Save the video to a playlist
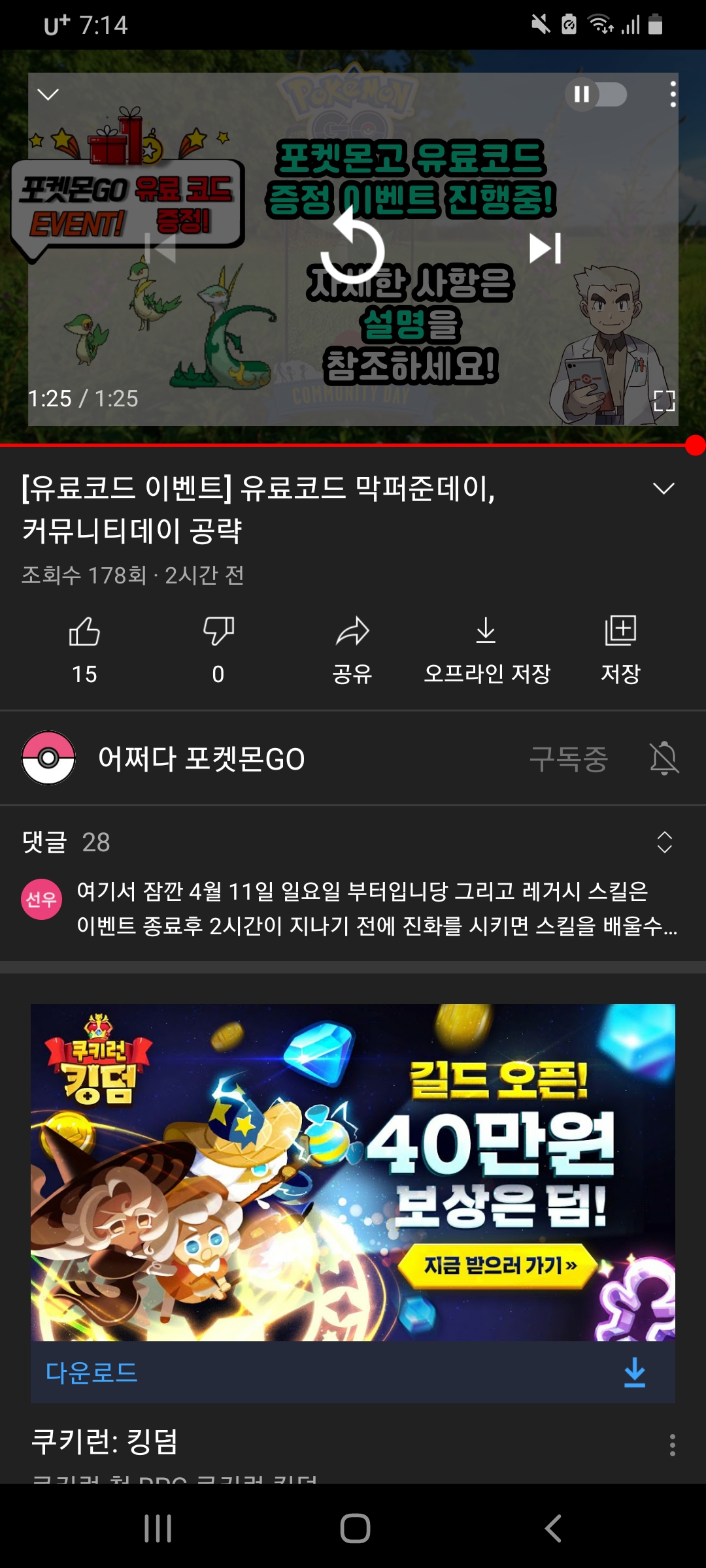Image resolution: width=706 pixels, height=1568 pixels. pyautogui.click(x=620, y=632)
